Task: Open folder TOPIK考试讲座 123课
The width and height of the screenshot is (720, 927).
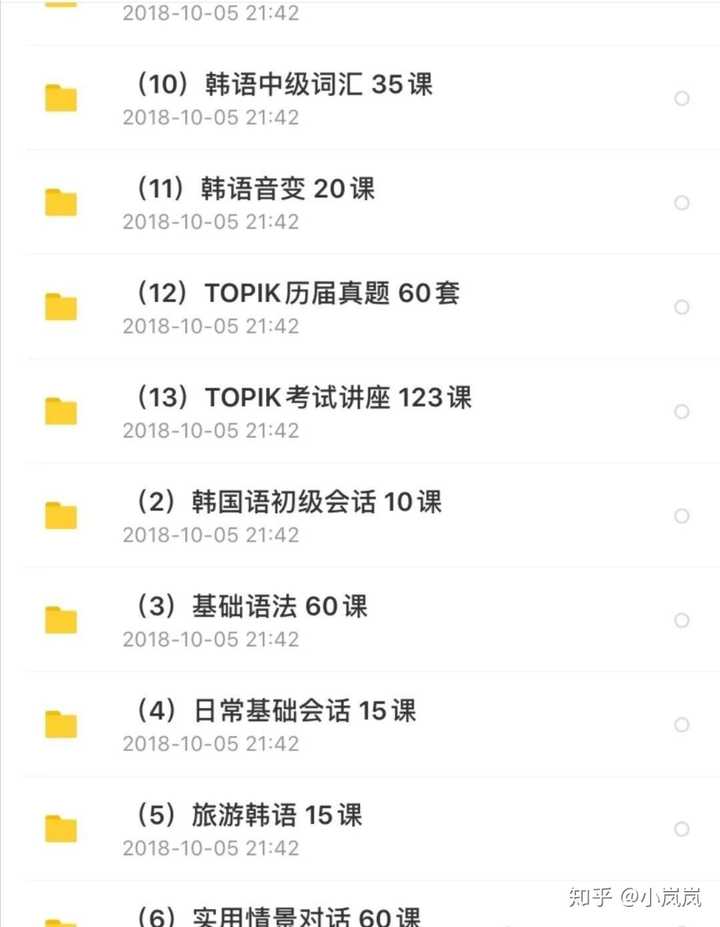Action: (x=302, y=398)
